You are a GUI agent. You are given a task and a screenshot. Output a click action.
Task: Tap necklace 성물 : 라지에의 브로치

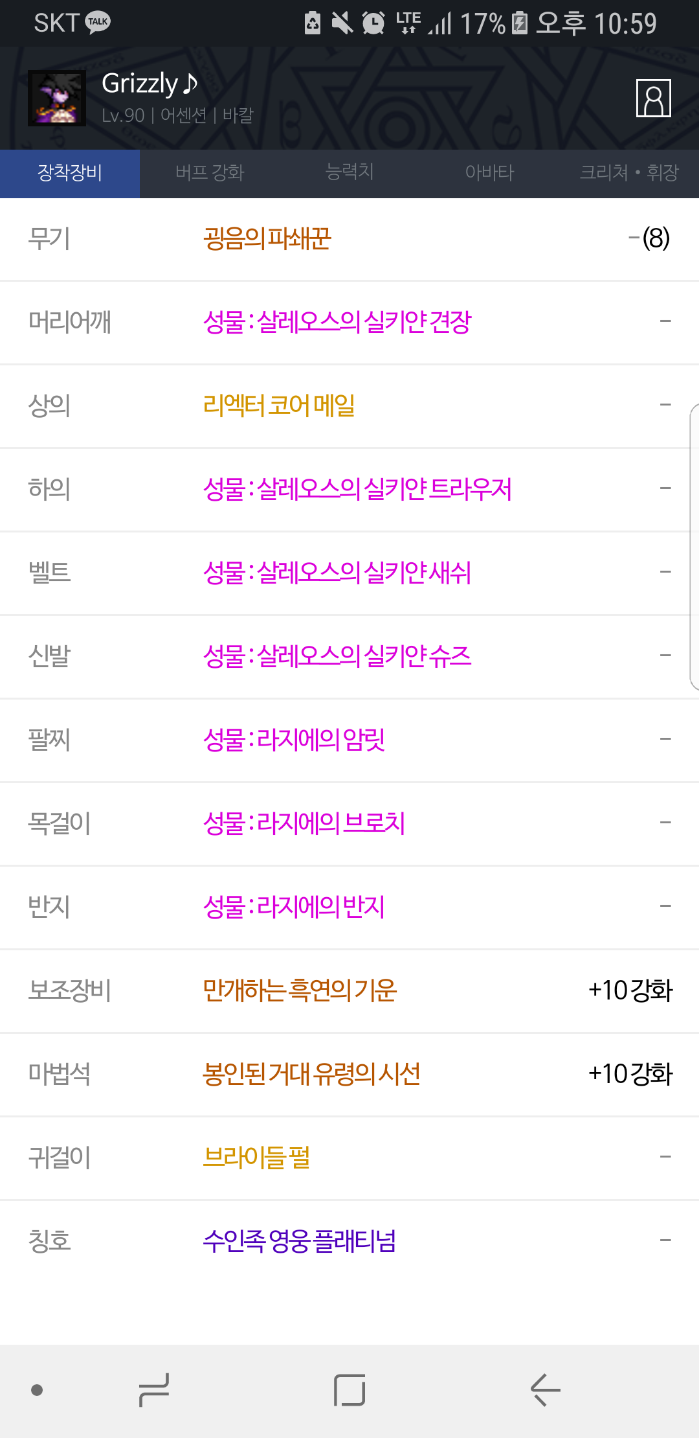click(x=304, y=823)
